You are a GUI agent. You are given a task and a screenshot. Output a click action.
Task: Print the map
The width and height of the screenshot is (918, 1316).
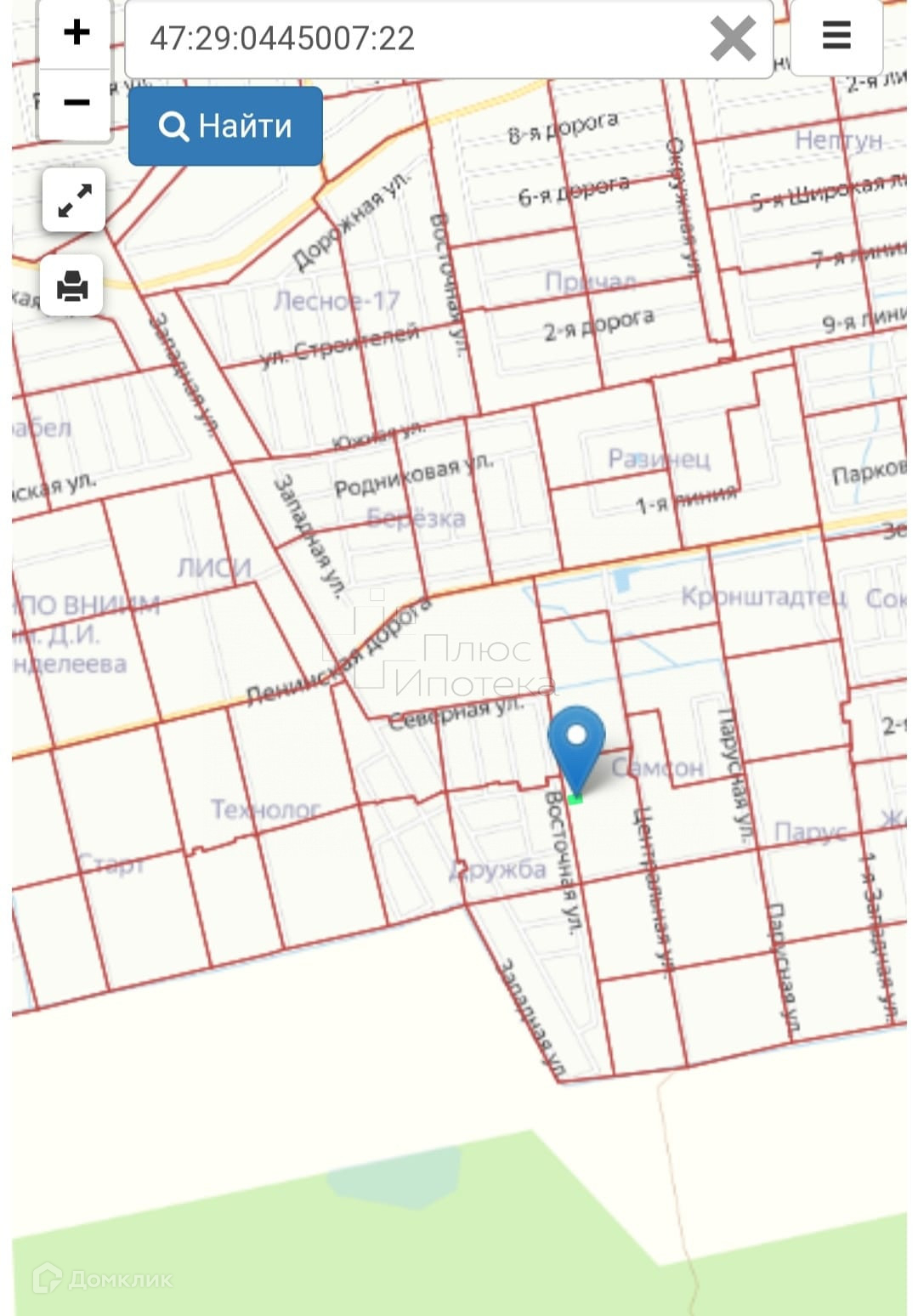pos(73,286)
